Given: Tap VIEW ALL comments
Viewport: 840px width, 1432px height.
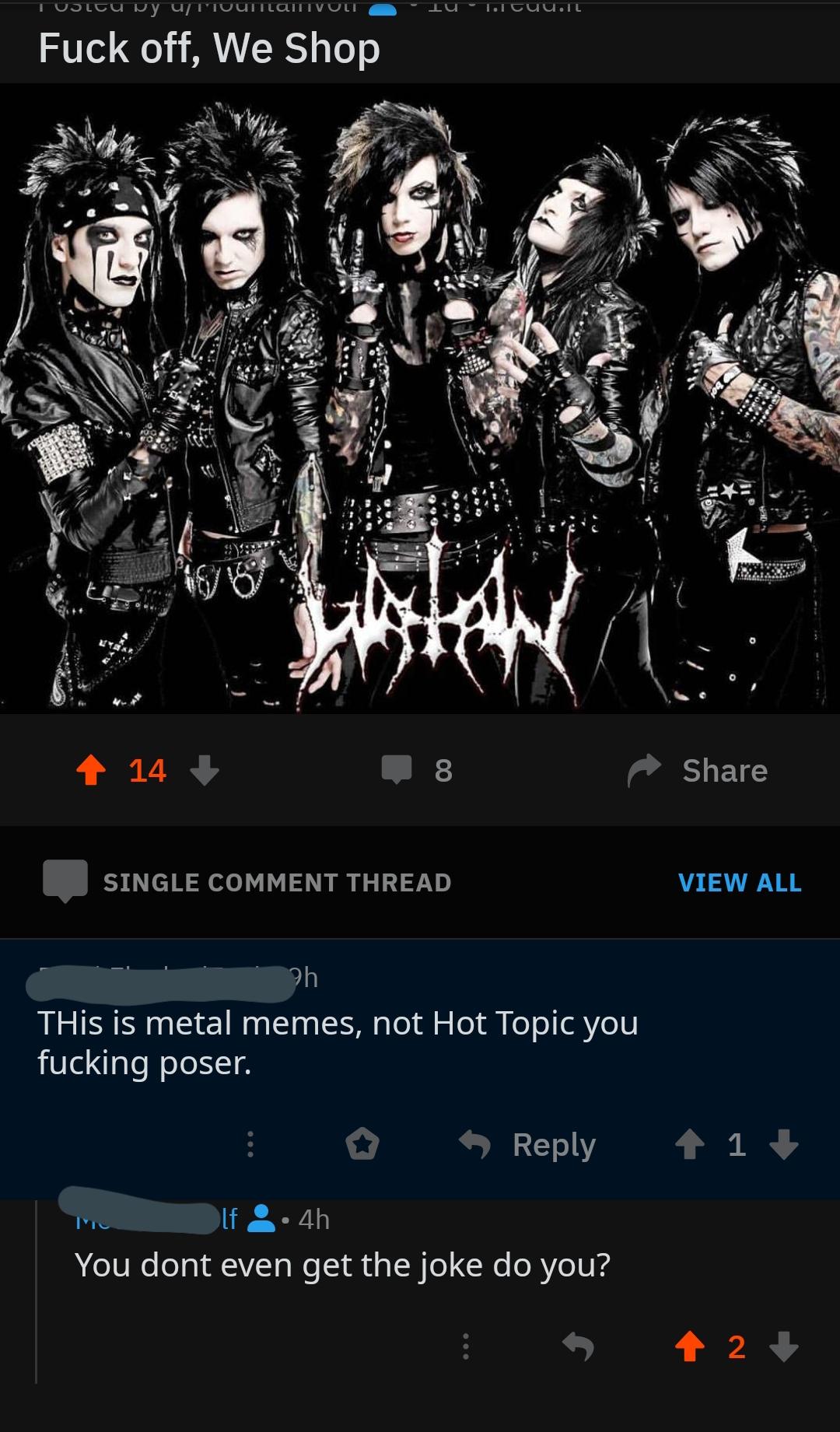Looking at the screenshot, I should tap(739, 882).
